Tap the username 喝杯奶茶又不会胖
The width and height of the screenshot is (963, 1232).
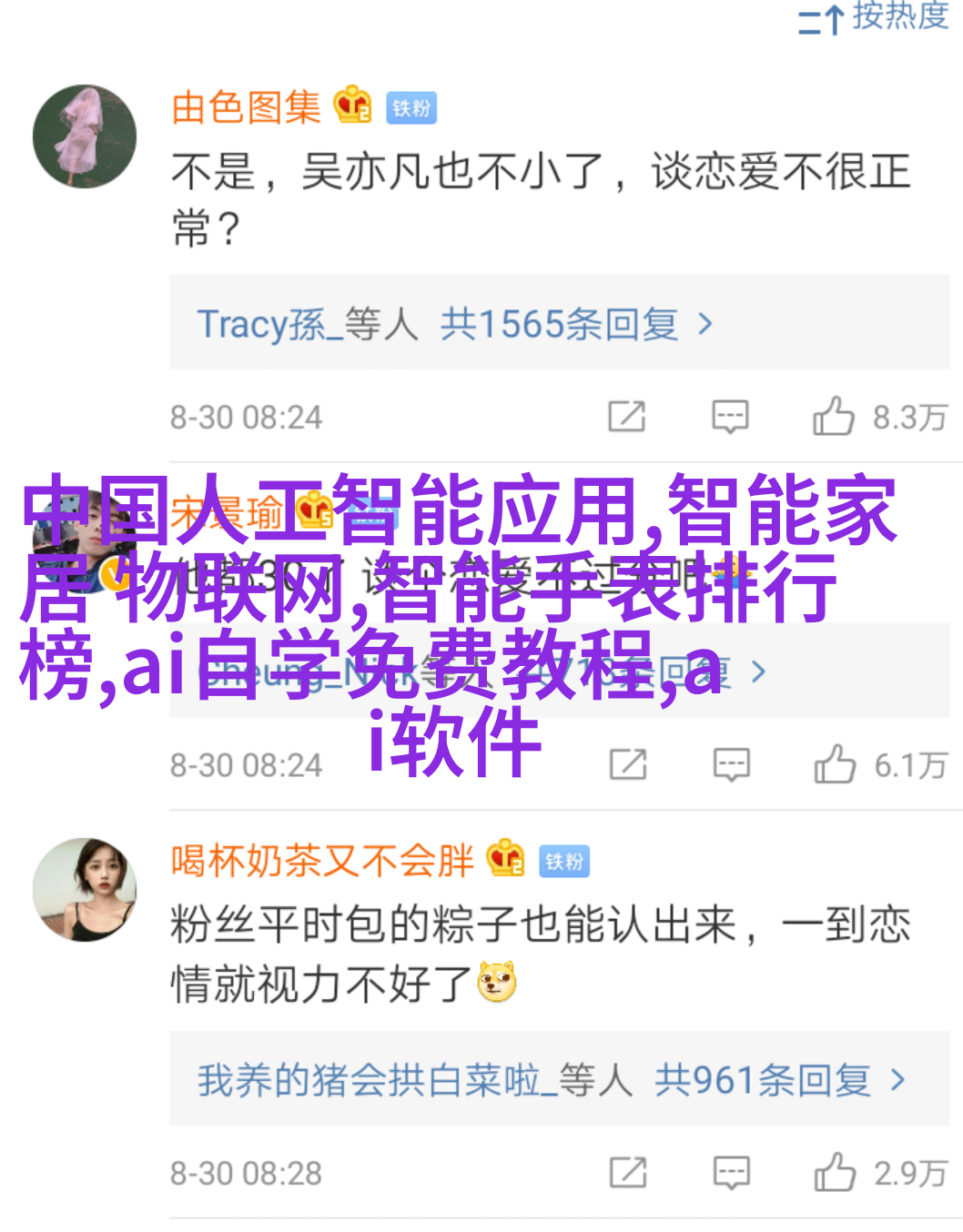pos(322,860)
